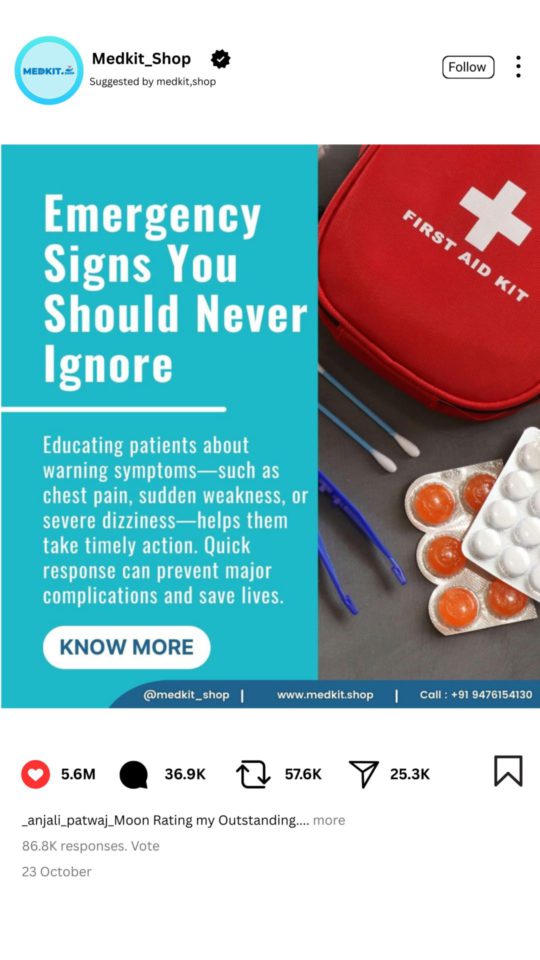This screenshot has height=960, width=540.
Task: Open the Emergency Signs post image
Action: click(270, 426)
